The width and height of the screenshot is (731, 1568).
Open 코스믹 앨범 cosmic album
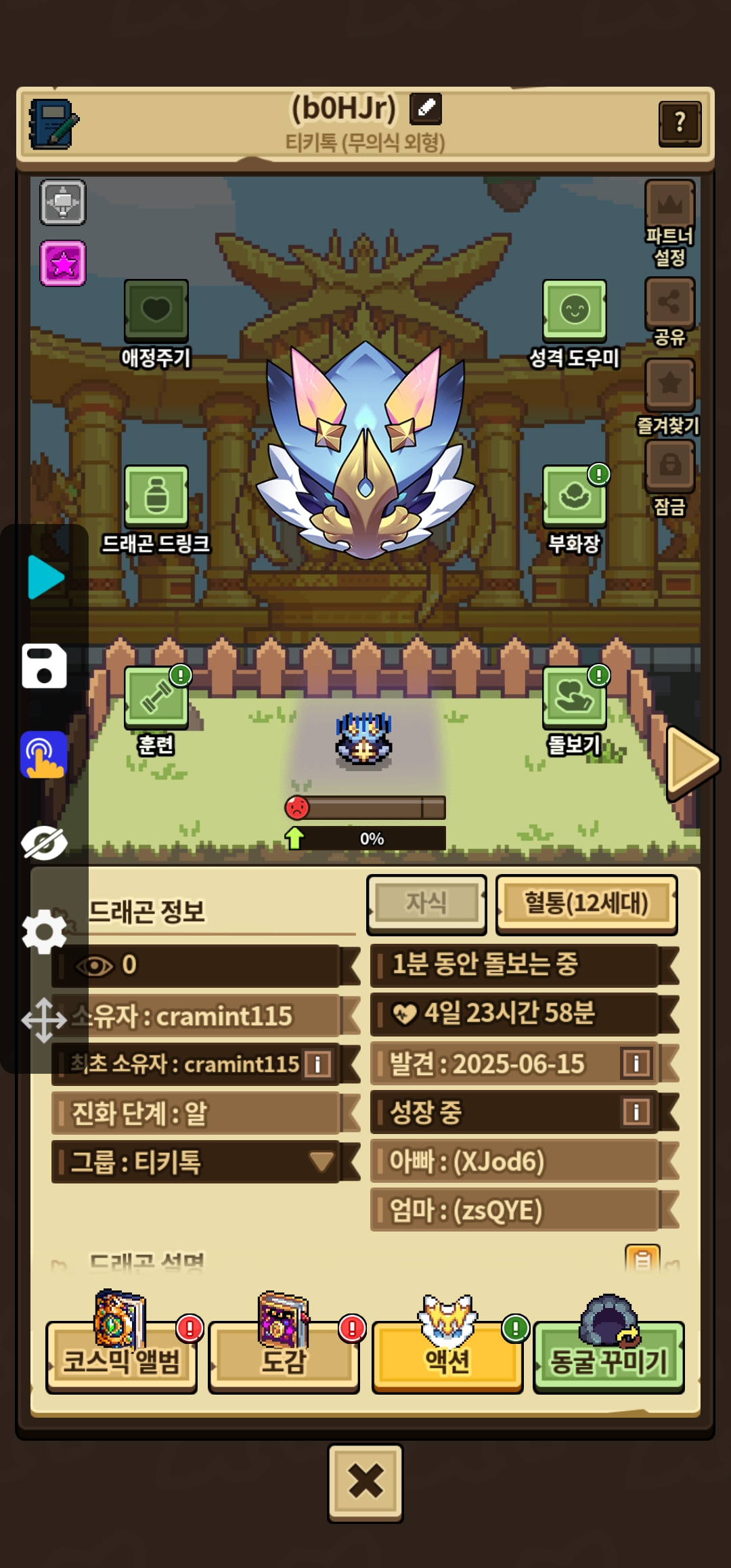click(122, 1358)
